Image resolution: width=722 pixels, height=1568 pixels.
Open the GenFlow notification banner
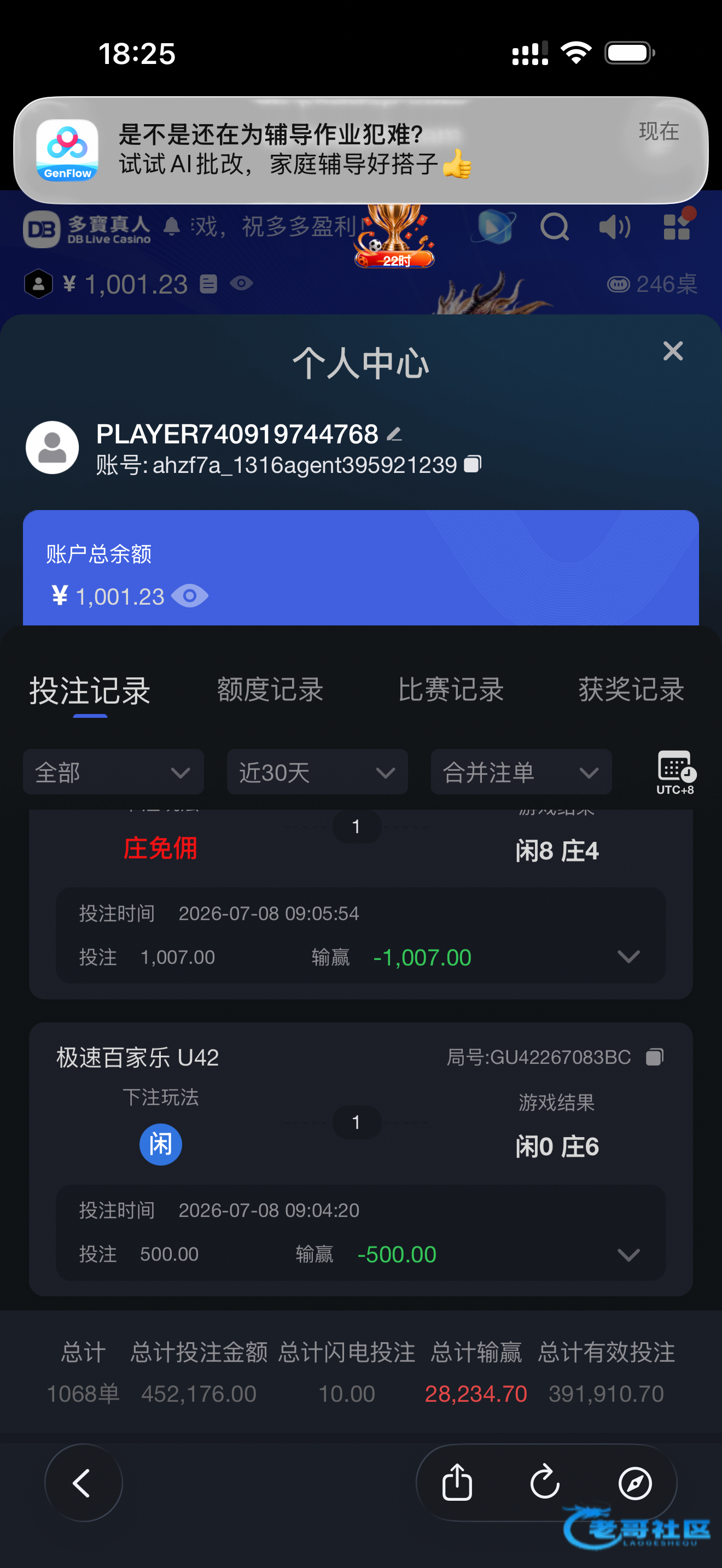click(361, 150)
